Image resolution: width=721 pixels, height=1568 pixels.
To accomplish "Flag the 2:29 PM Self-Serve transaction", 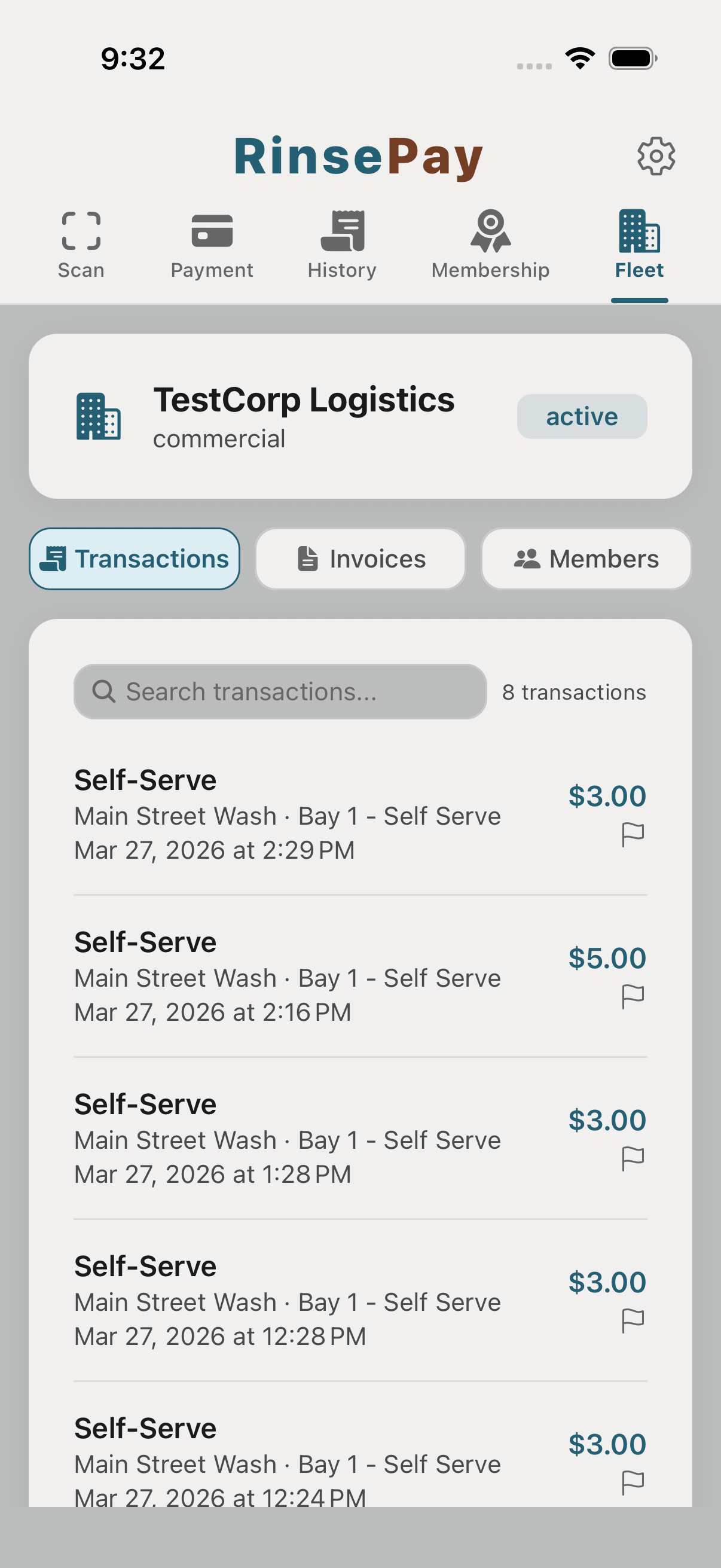I will 633,834.
